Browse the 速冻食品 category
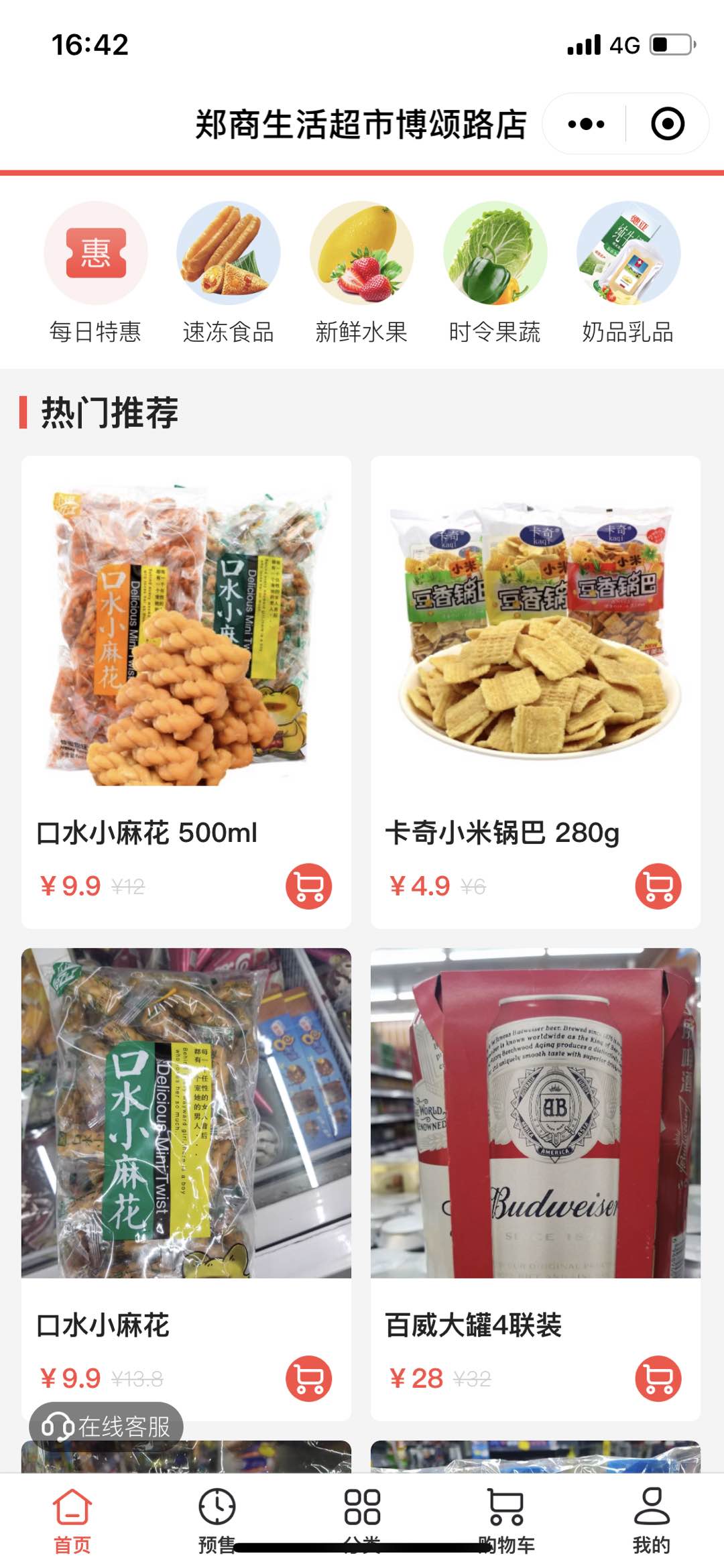Image resolution: width=724 pixels, height=1568 pixels. pos(229,272)
